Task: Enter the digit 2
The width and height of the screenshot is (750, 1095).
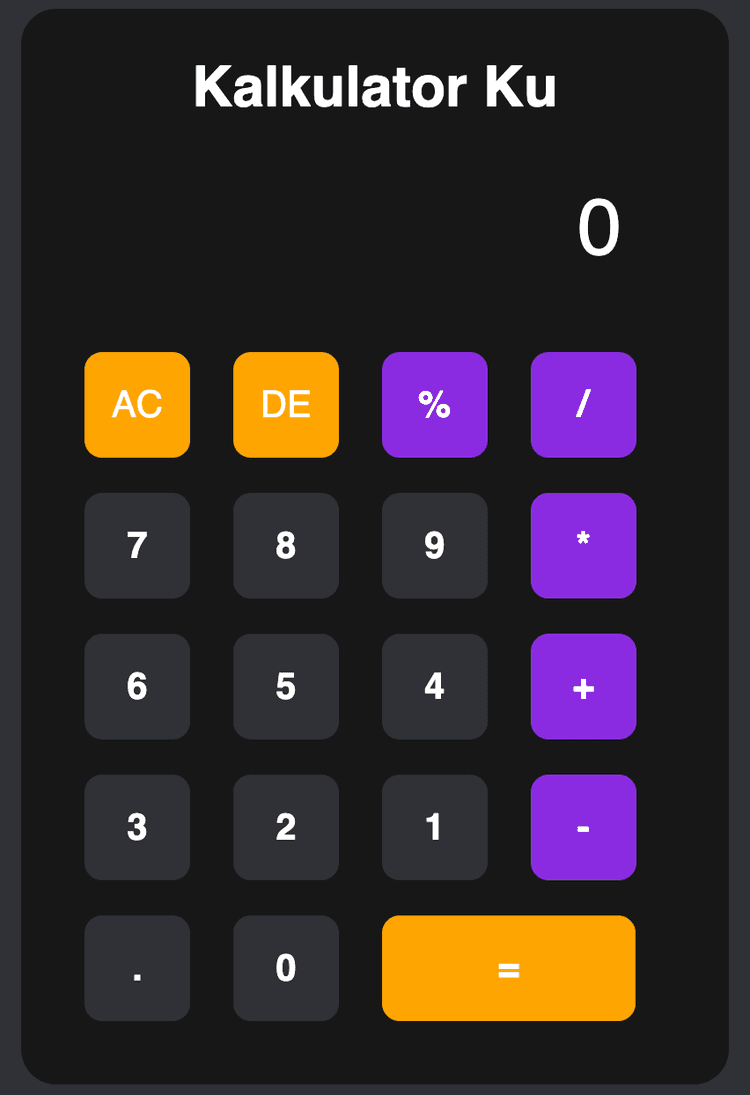Action: pos(286,828)
